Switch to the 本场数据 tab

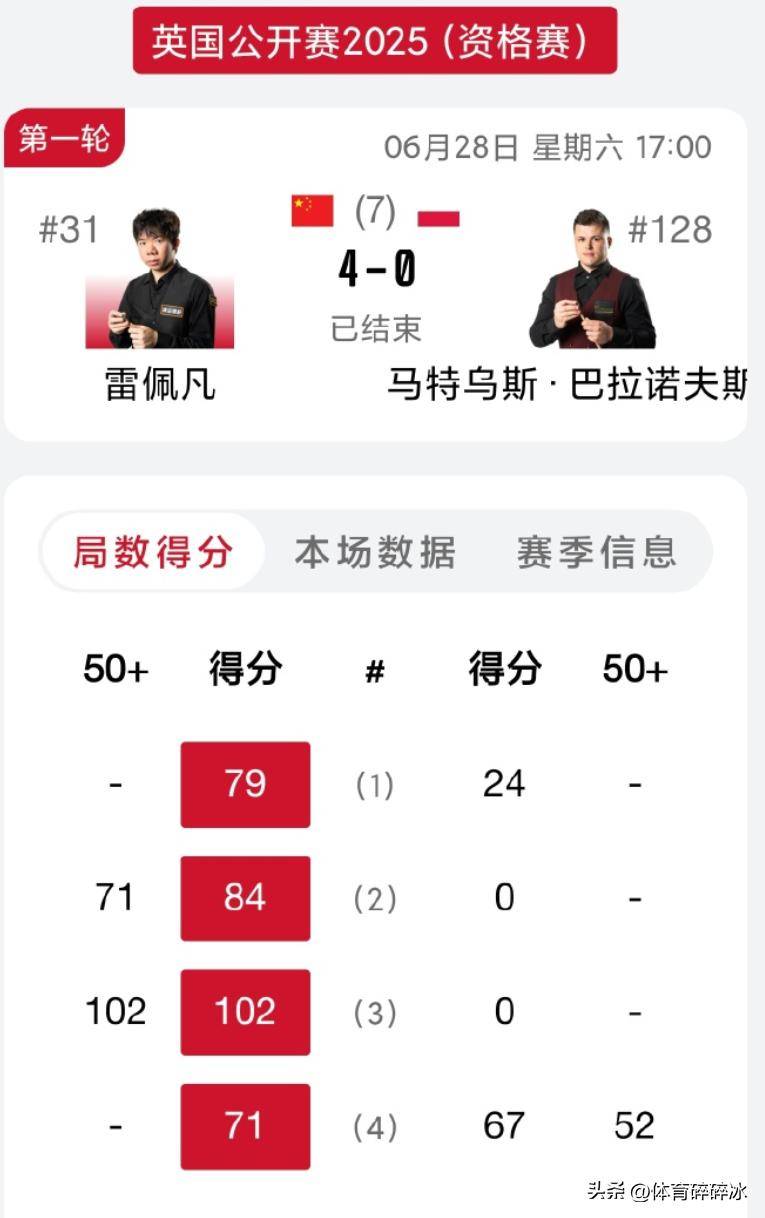[375, 552]
